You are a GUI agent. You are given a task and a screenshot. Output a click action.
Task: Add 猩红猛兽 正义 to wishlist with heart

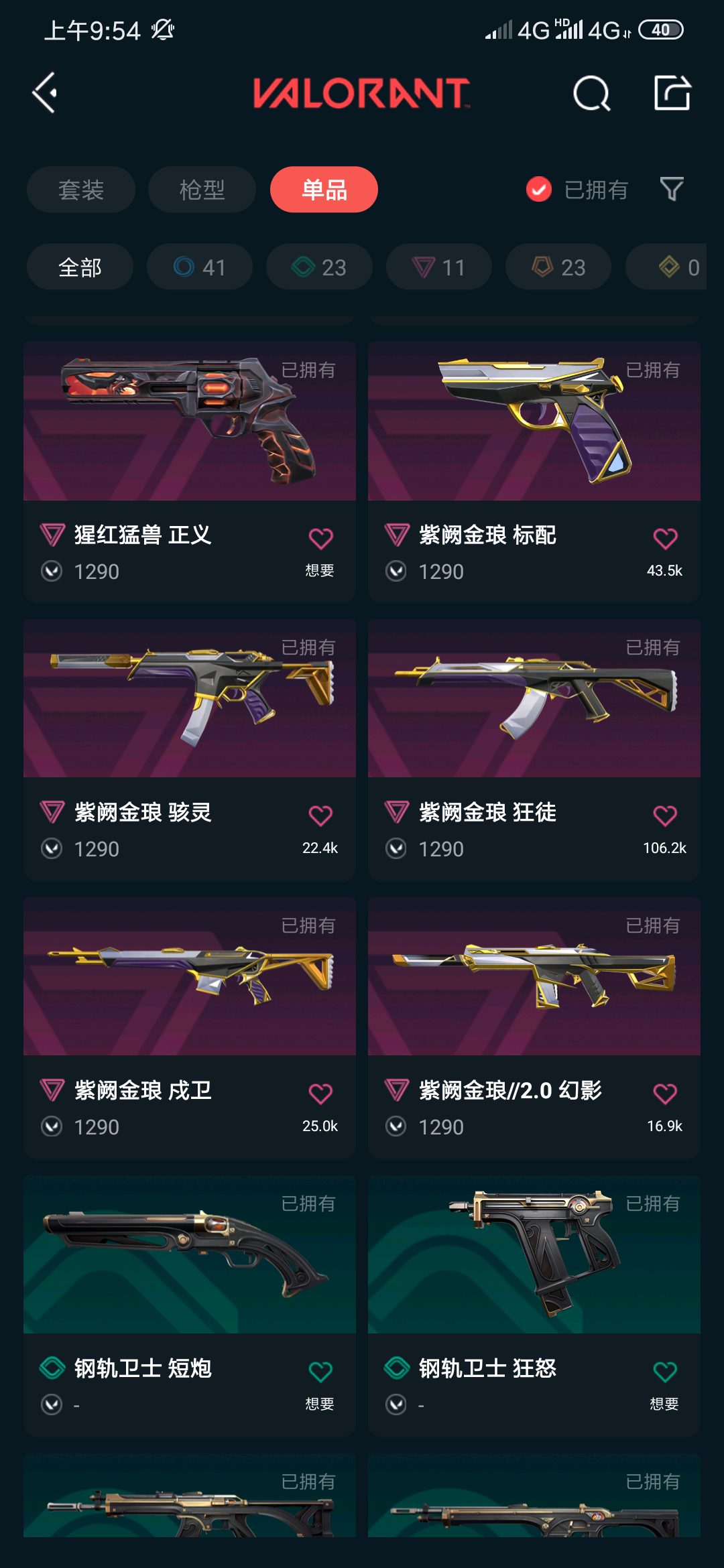(x=320, y=539)
